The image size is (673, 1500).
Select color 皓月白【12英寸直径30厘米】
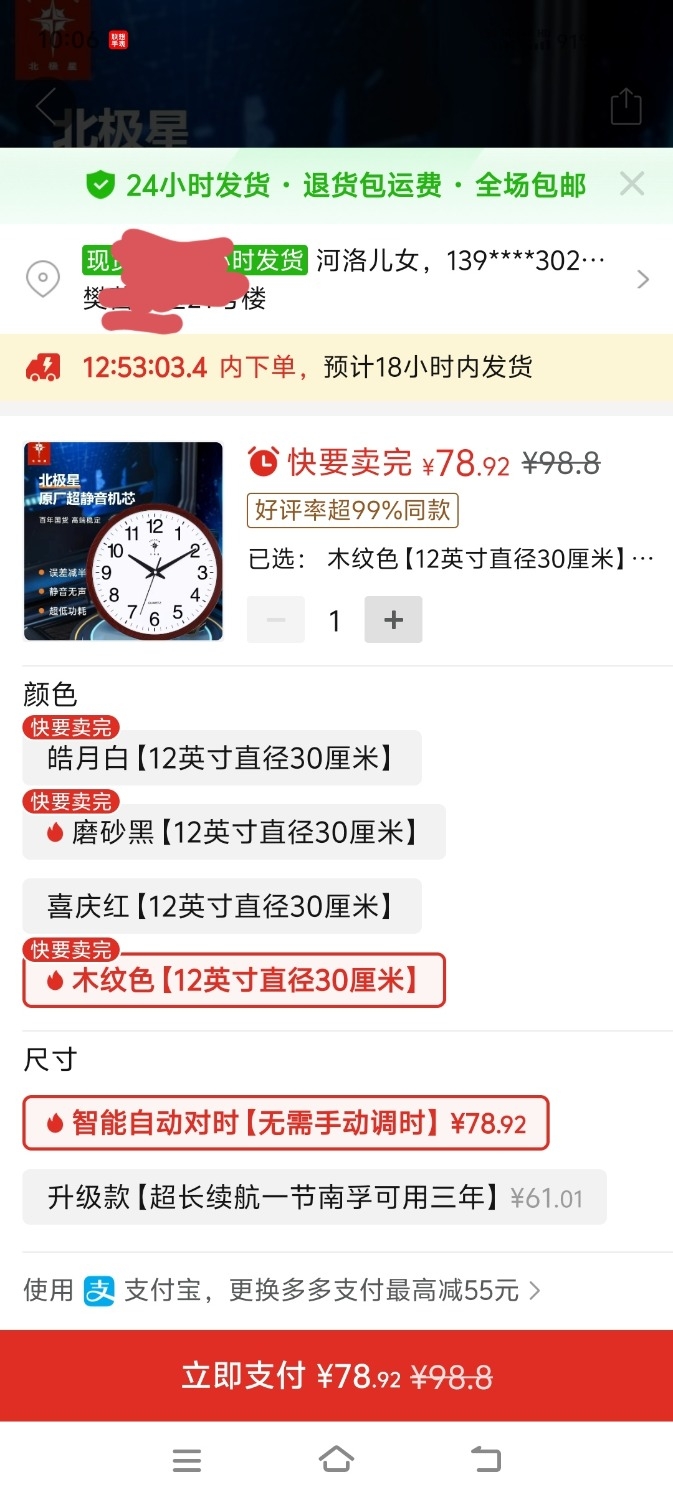(221, 758)
